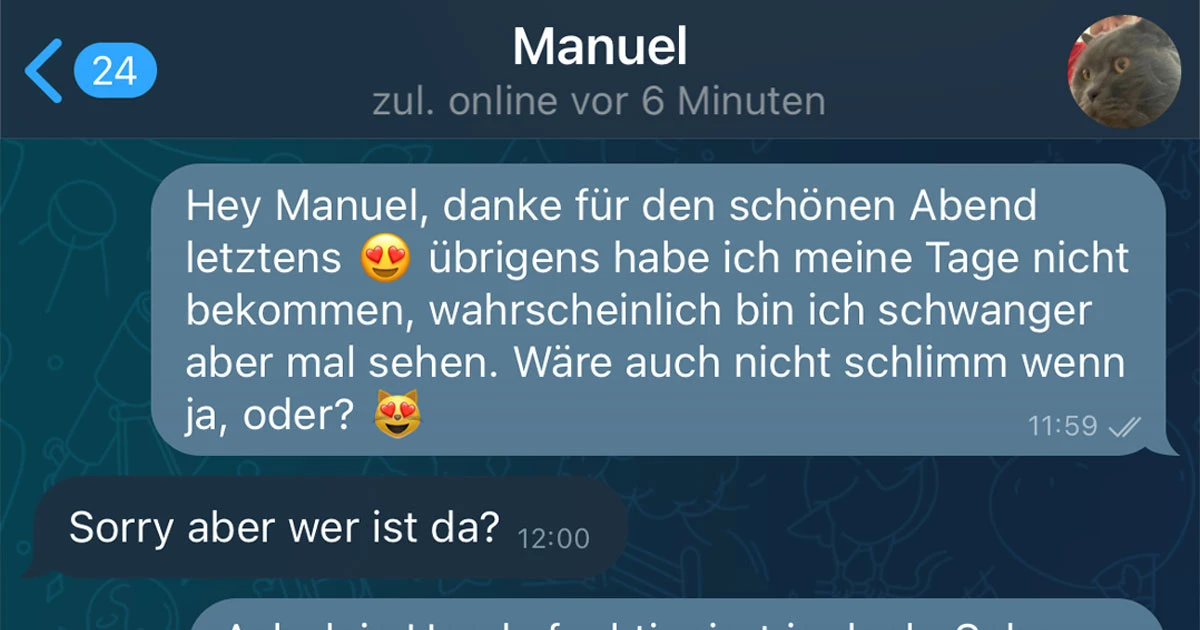Go back to the chat list
Image resolution: width=1200 pixels, height=630 pixels.
coord(45,71)
